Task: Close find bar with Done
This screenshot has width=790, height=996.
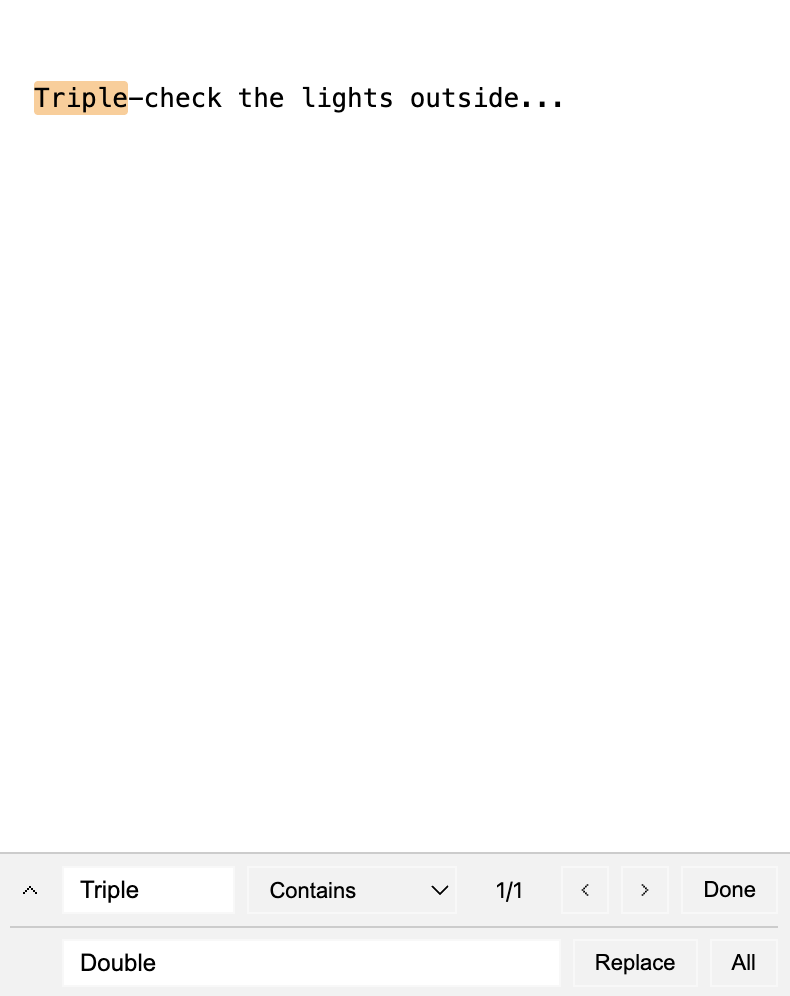Action: 729,890
